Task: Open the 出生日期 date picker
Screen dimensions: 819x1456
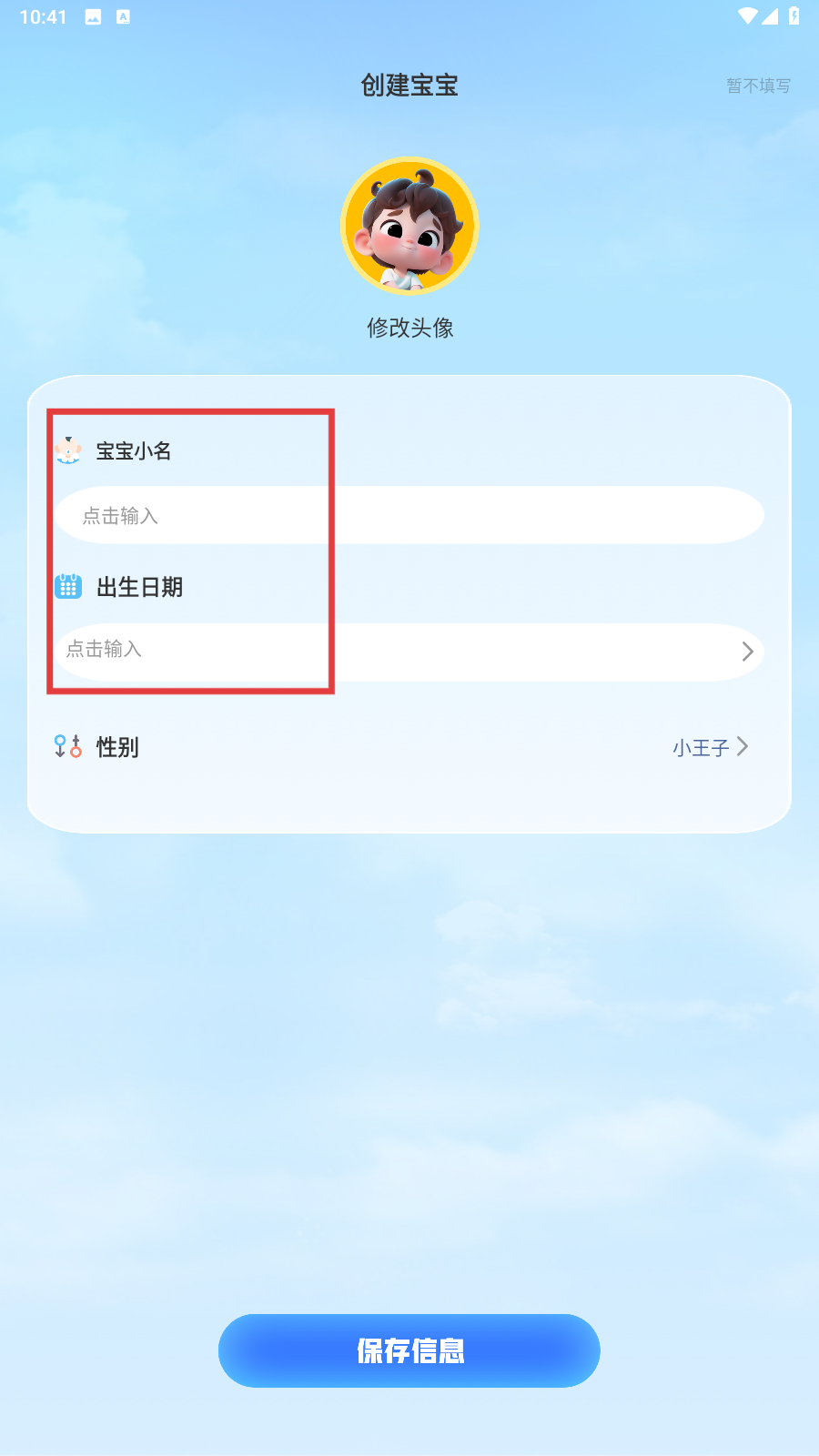Action: point(409,652)
